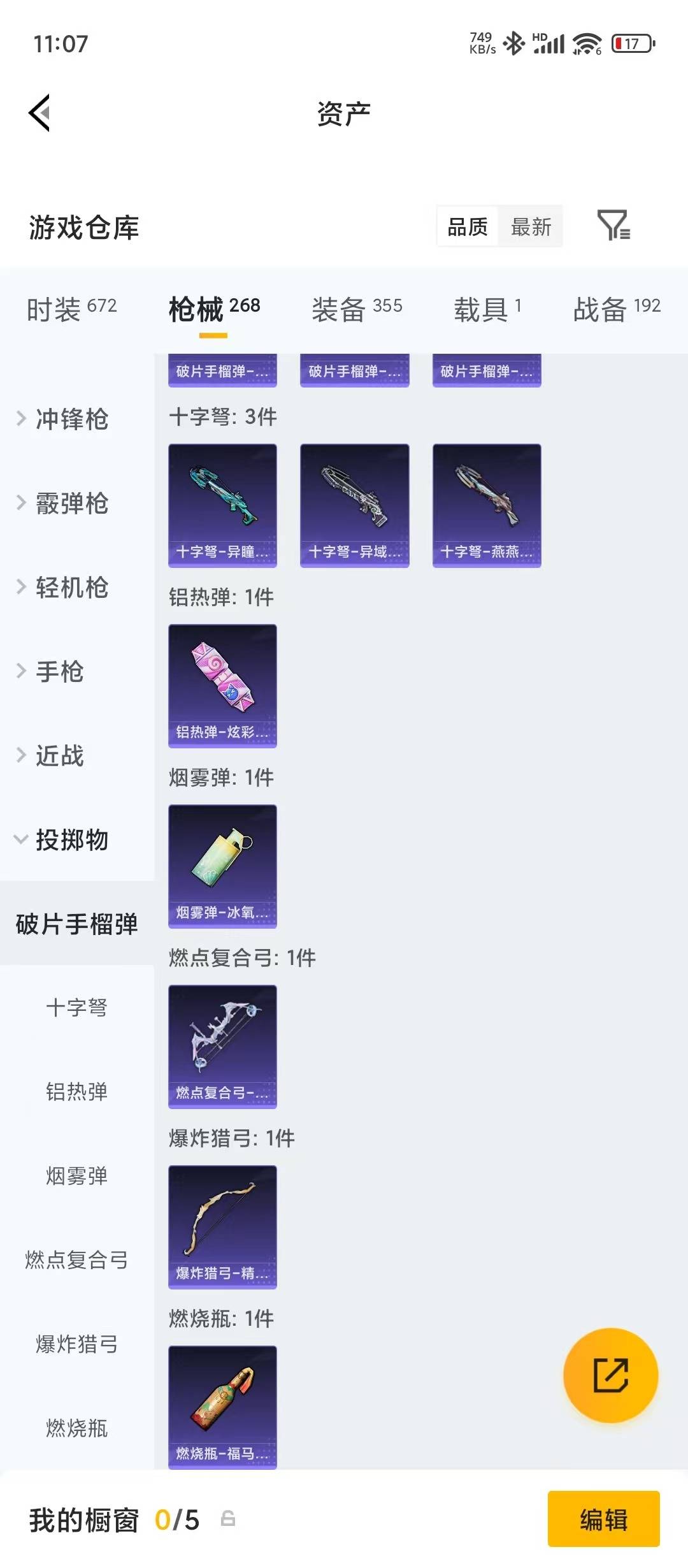Switch to the 载具 tab
Viewport: 688px width, 1568px height.
click(487, 307)
